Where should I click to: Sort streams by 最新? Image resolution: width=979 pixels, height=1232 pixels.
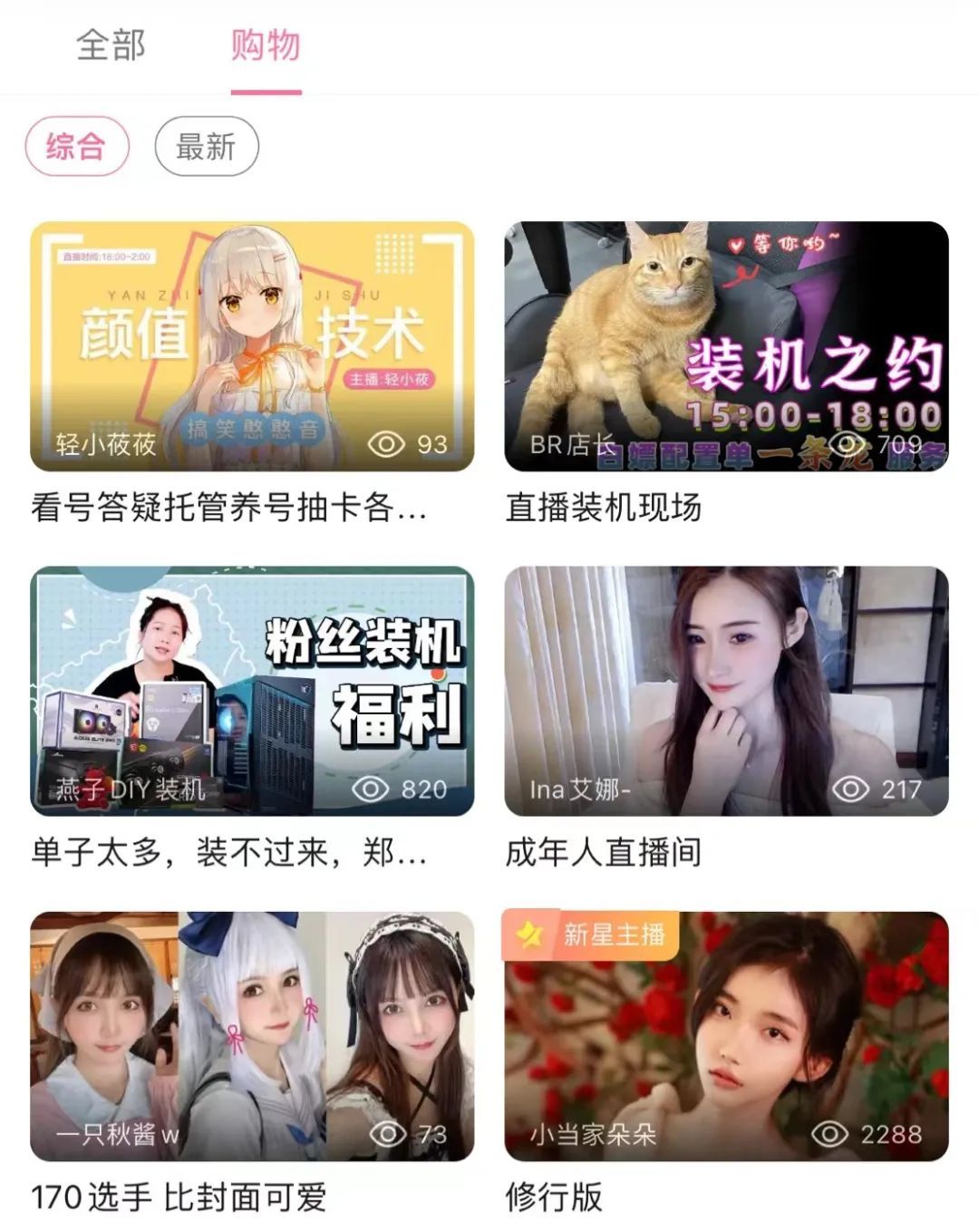(206, 146)
